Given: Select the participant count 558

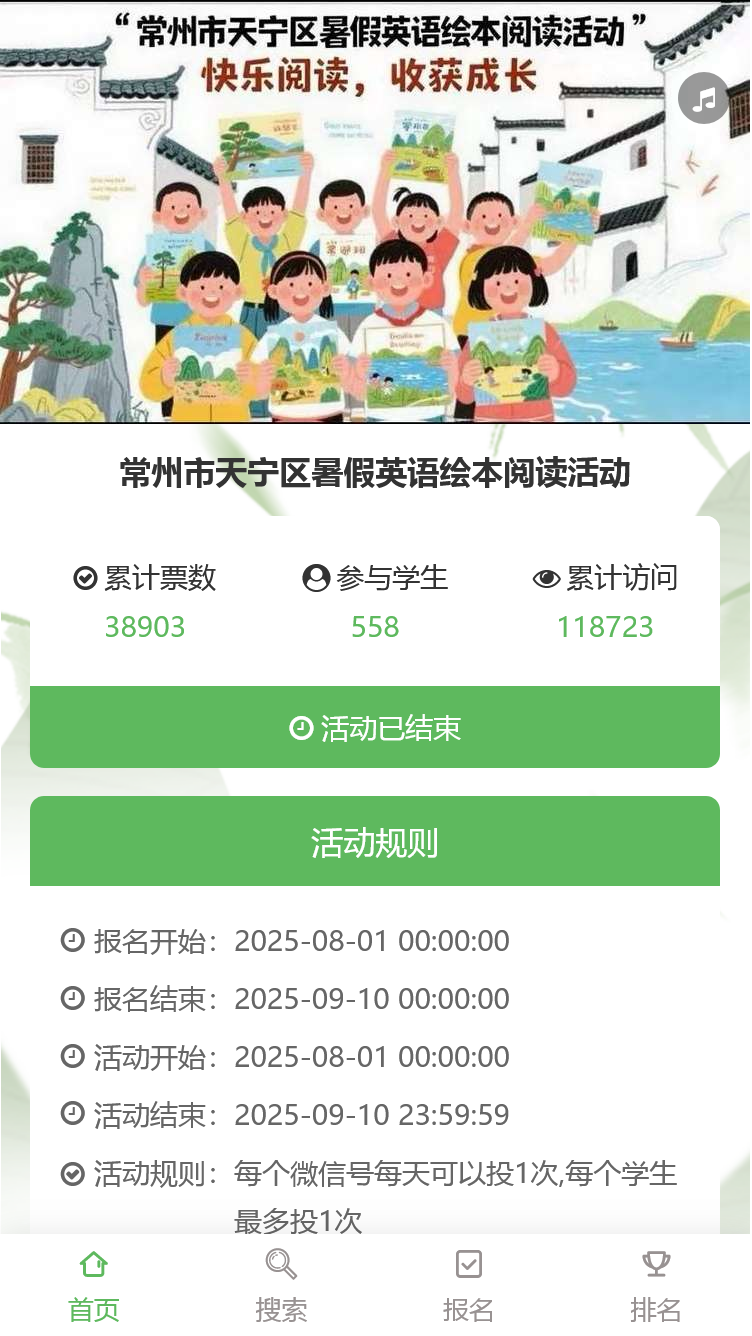Looking at the screenshot, I should tap(375, 626).
